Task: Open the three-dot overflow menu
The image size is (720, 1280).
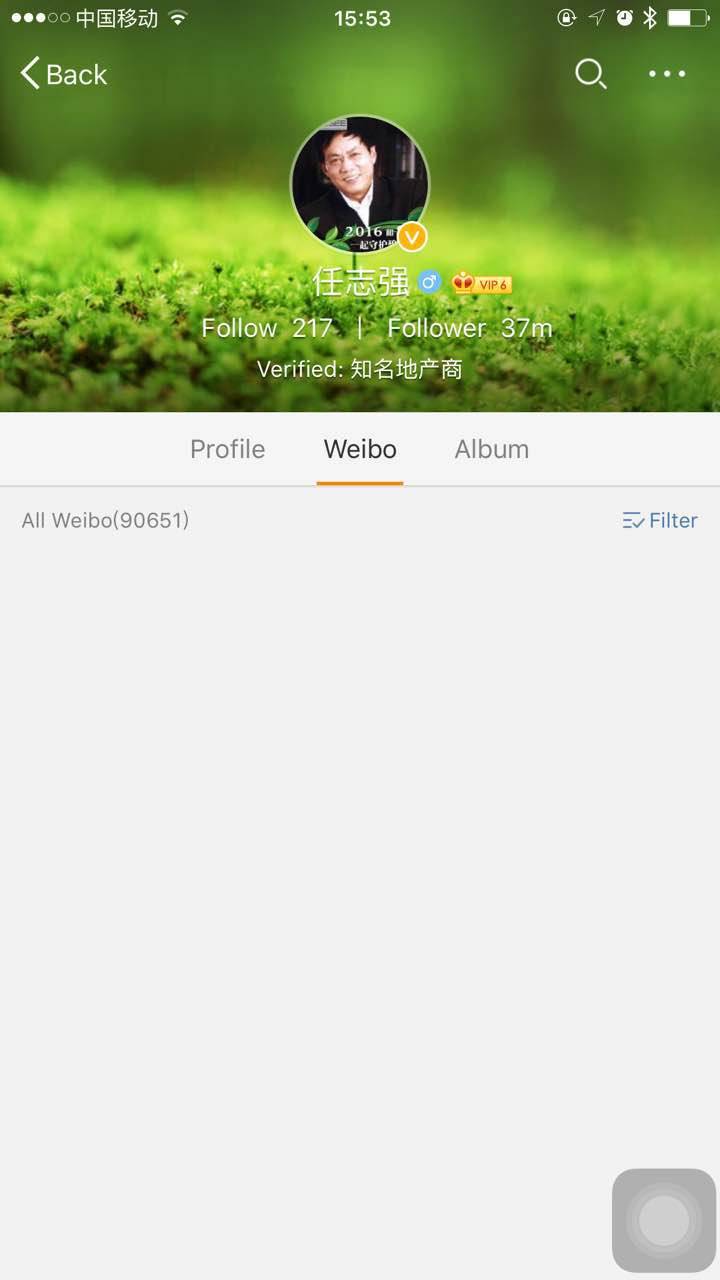Action: click(x=667, y=74)
